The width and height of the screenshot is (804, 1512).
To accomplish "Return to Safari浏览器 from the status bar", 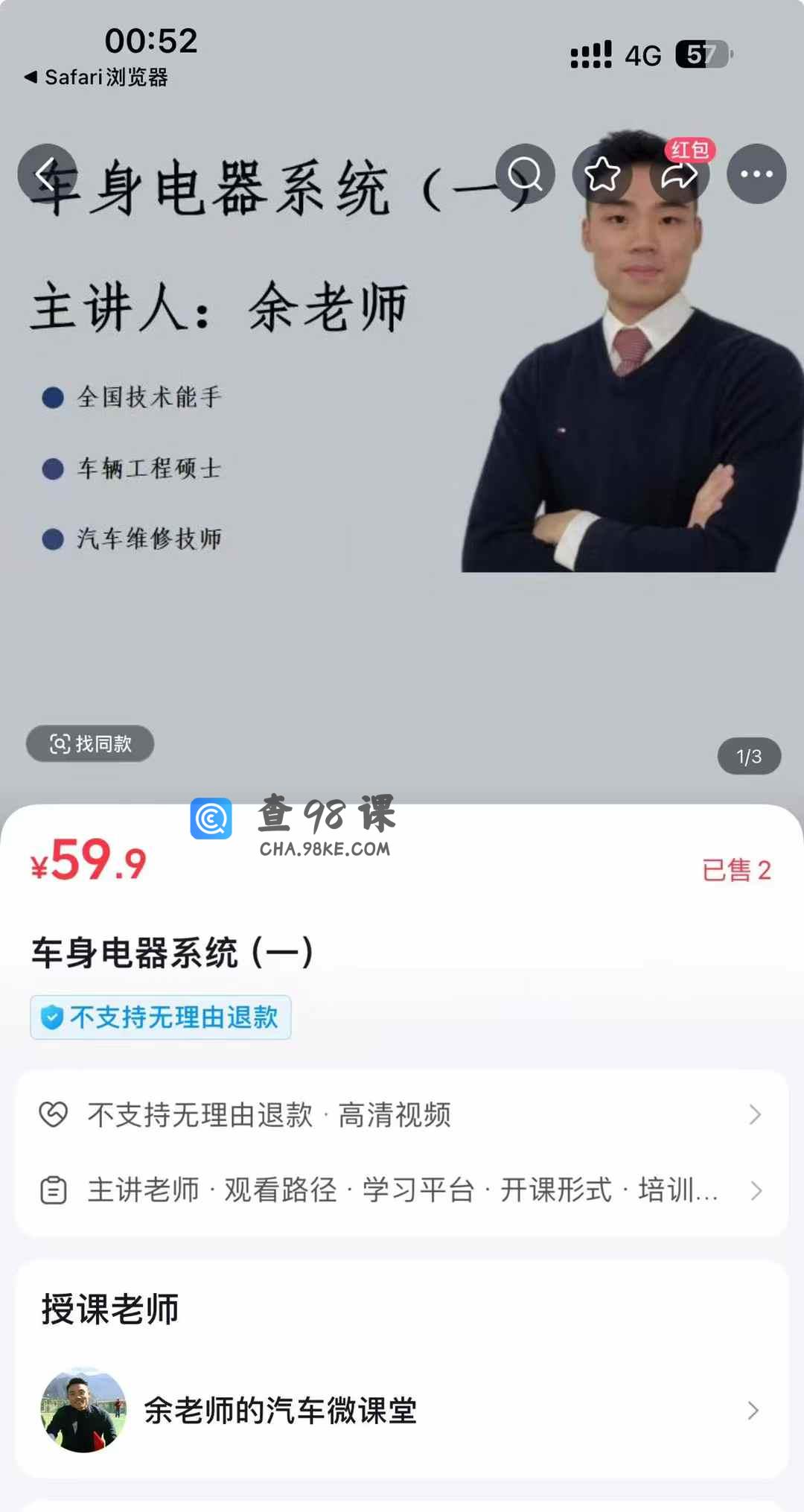I will tap(95, 77).
